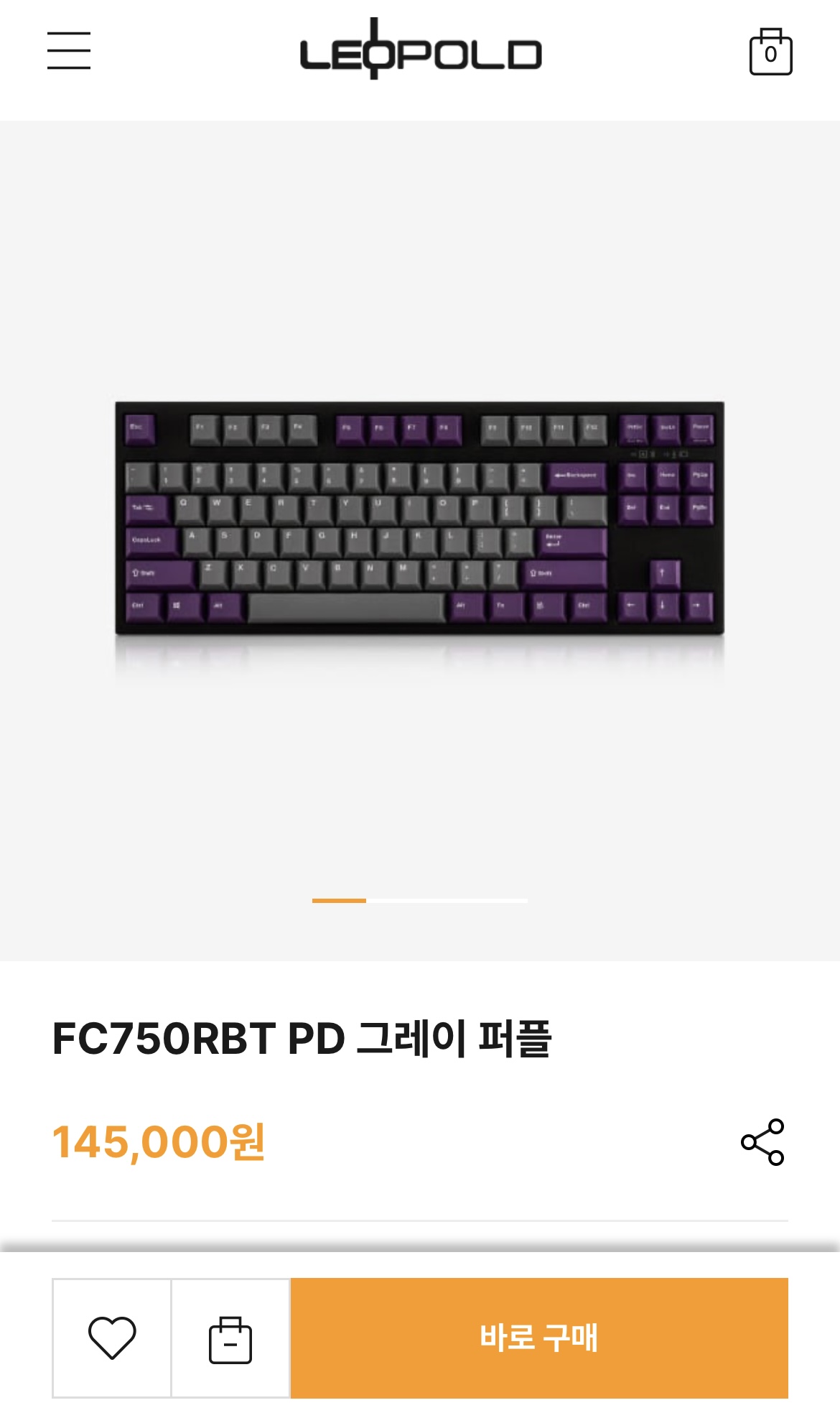
Task: Open the keyboard product image
Action: pyautogui.click(x=420, y=519)
